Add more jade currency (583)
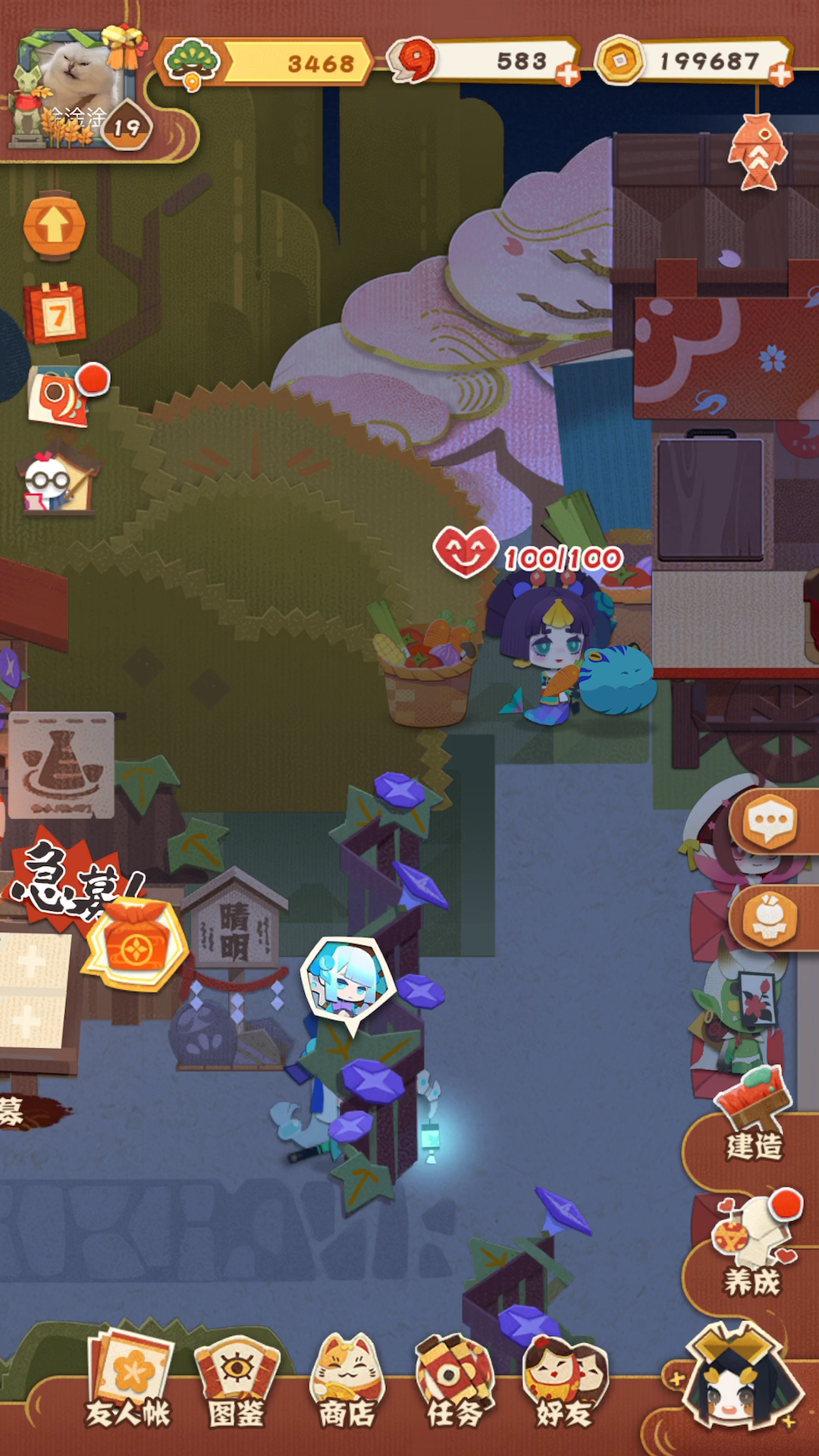This screenshot has height=1456, width=819. 567,74
